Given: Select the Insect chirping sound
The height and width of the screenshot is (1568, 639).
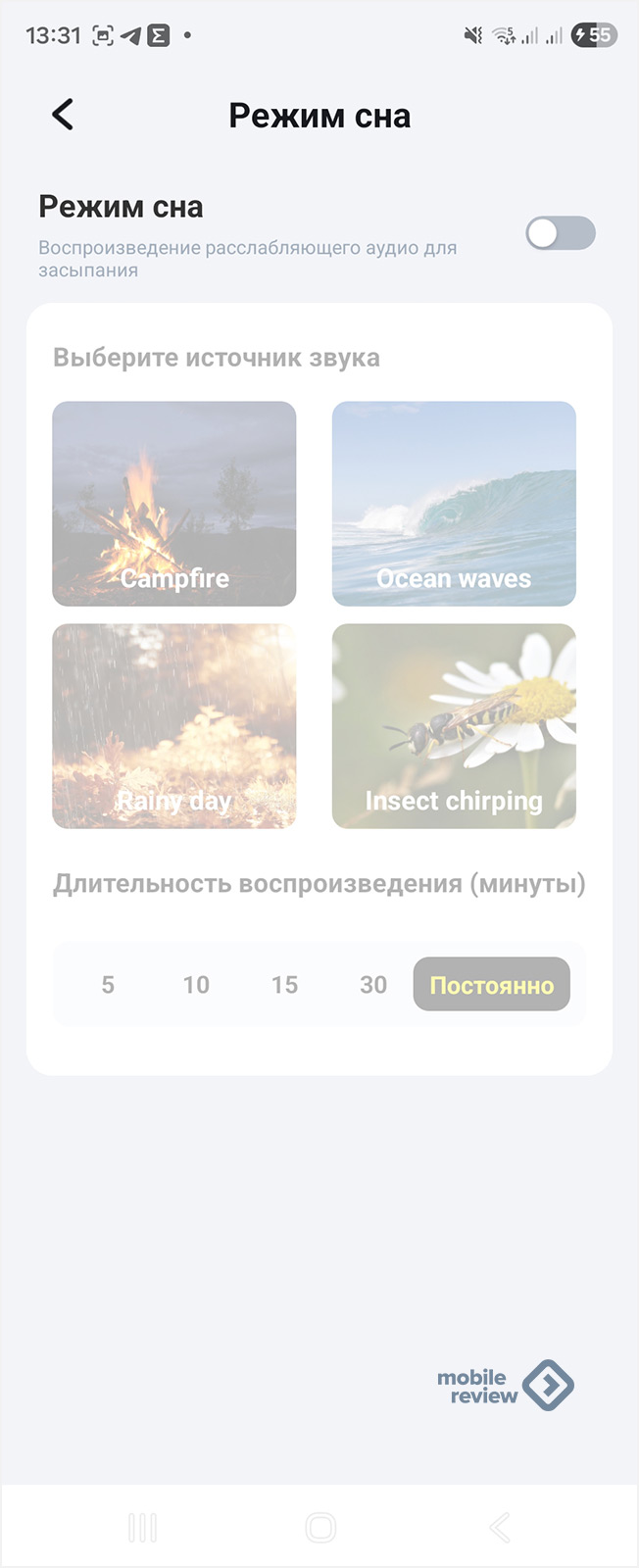Looking at the screenshot, I should tap(454, 726).
